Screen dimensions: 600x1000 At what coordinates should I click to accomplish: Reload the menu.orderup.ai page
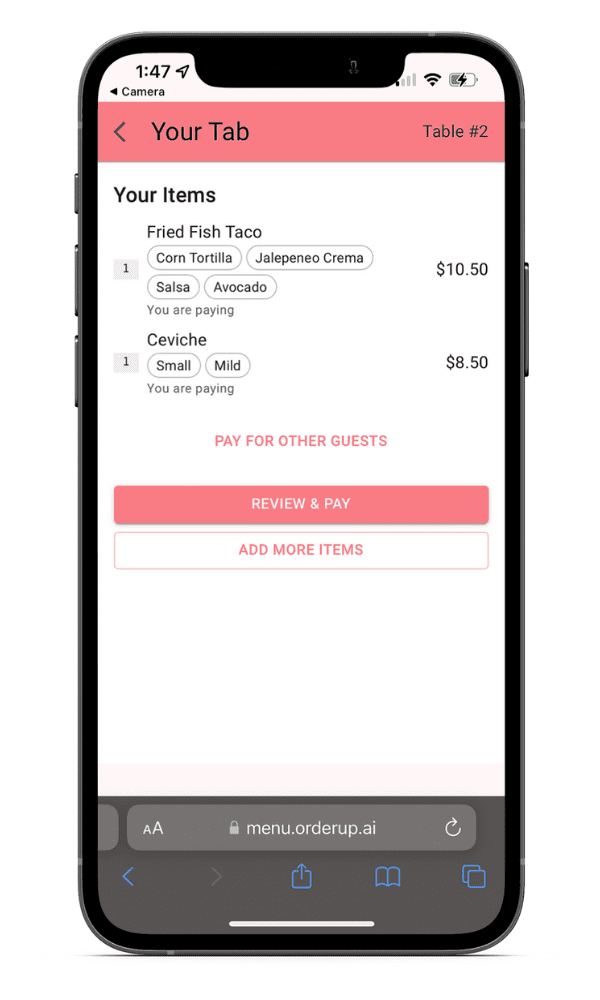pos(453,827)
